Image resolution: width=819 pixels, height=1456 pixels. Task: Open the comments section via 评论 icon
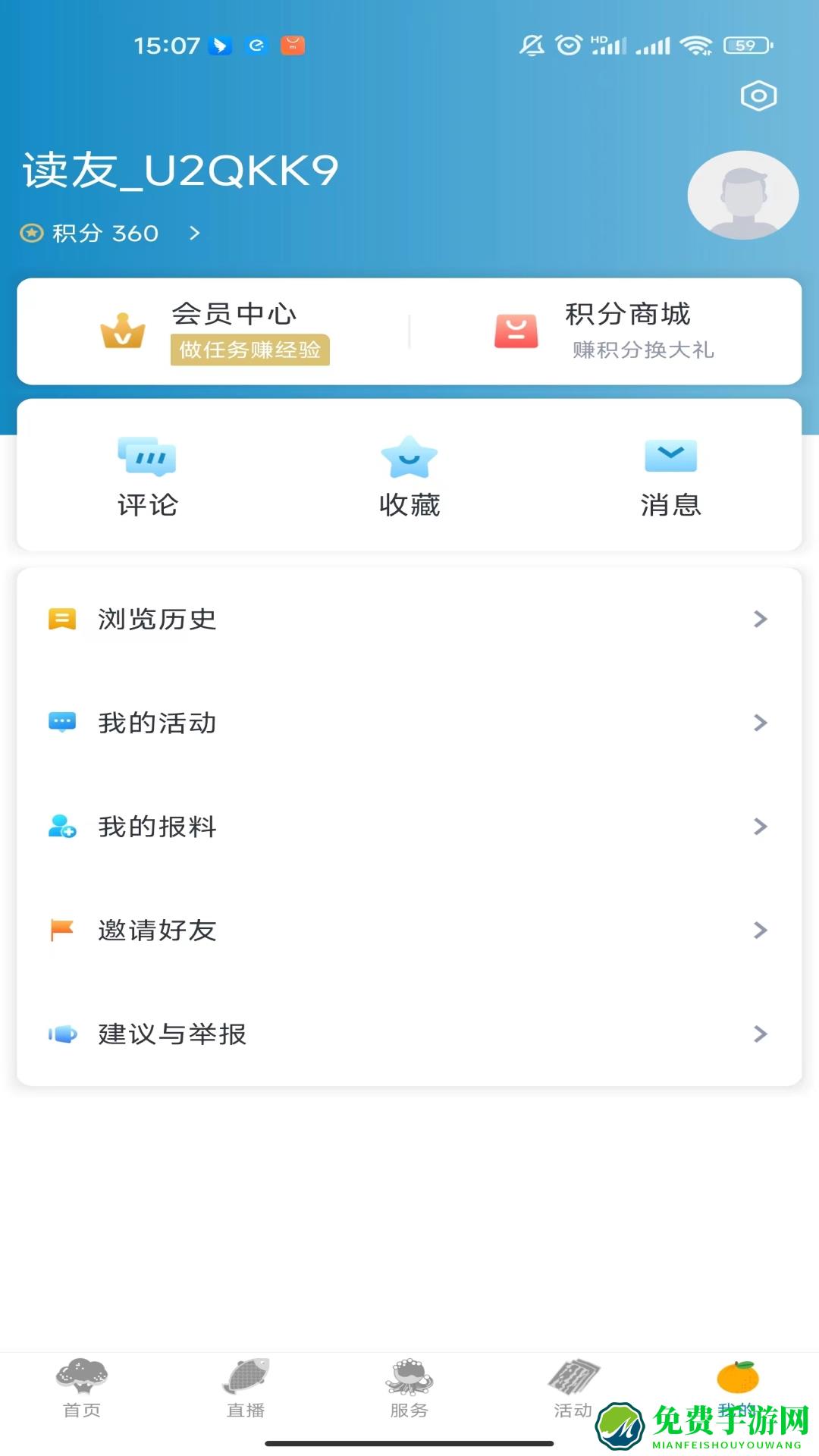point(149,457)
